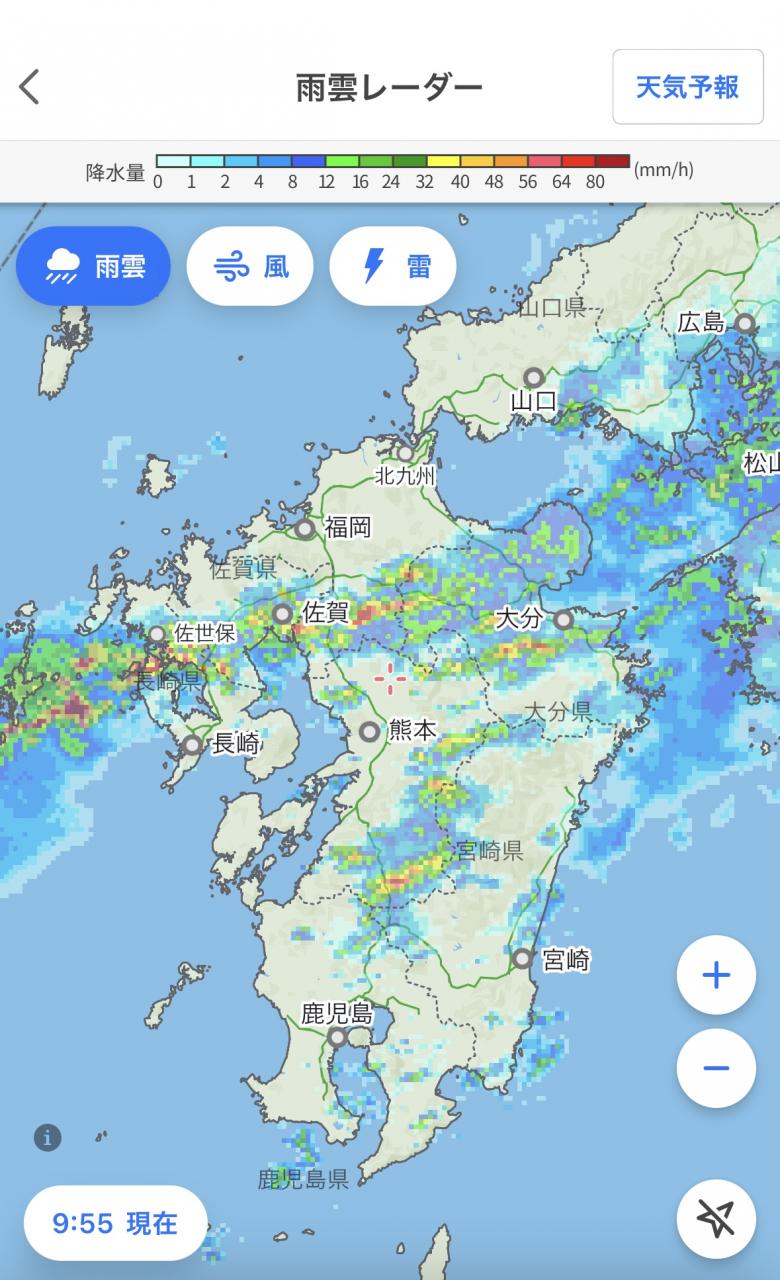Image resolution: width=780 pixels, height=1280 pixels.
Task: Tap the current location arrow button
Action: coord(716,1218)
